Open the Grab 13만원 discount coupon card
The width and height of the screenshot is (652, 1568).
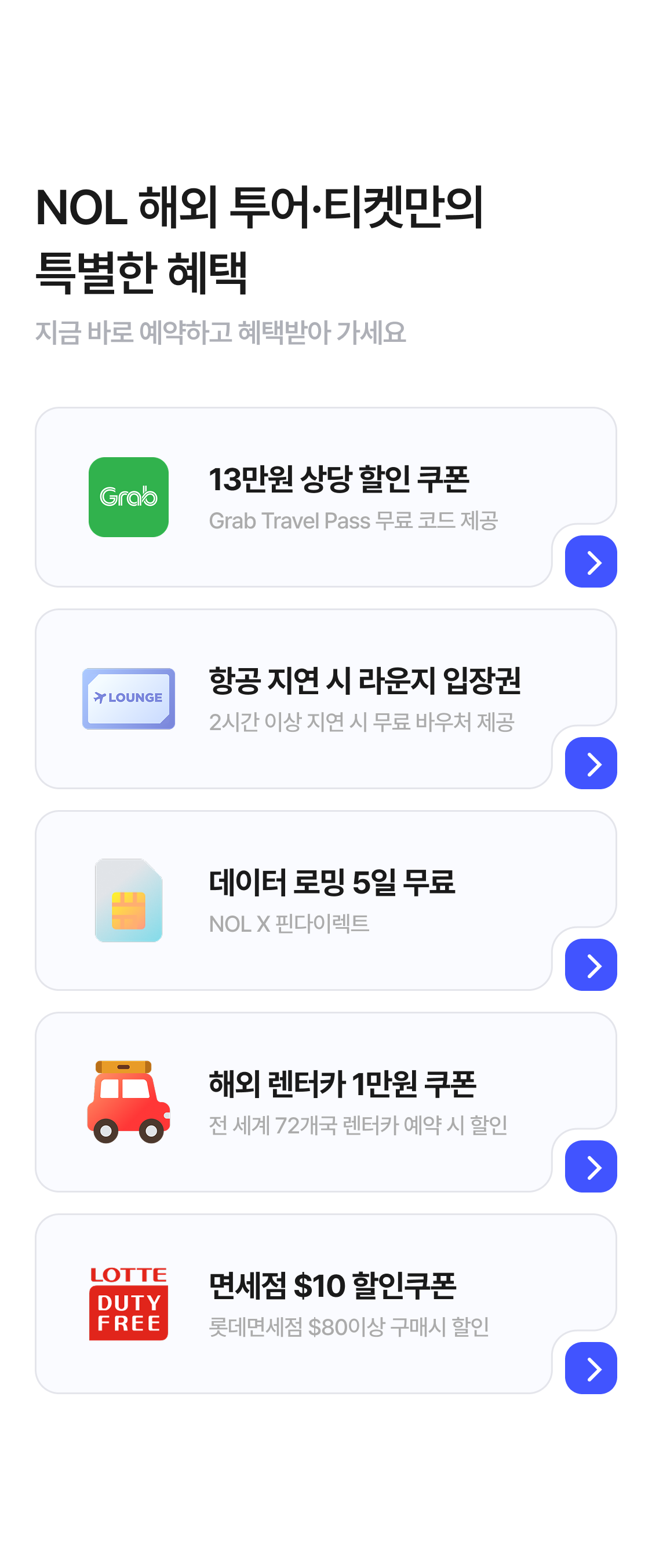click(325, 497)
